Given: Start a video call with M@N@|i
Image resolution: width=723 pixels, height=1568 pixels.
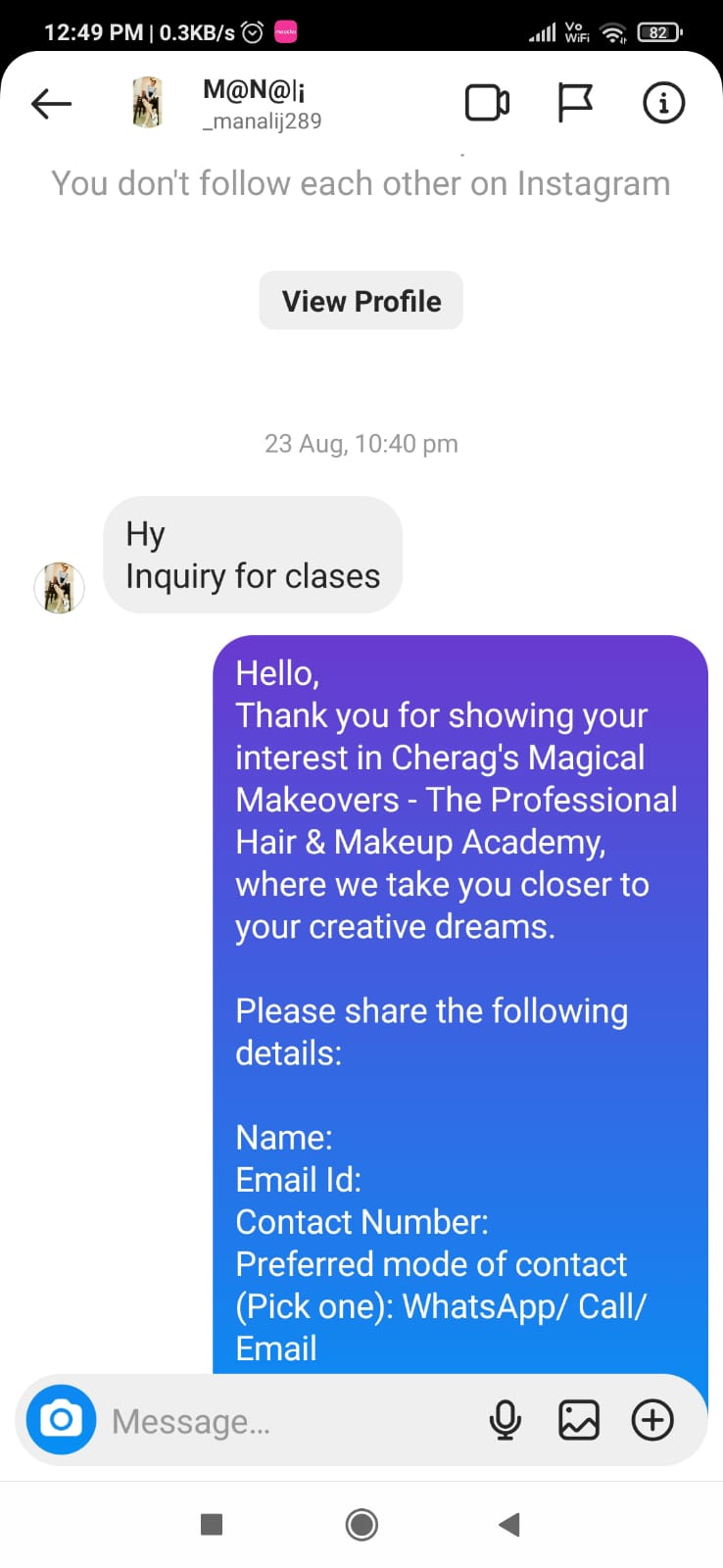Looking at the screenshot, I should [x=487, y=103].
